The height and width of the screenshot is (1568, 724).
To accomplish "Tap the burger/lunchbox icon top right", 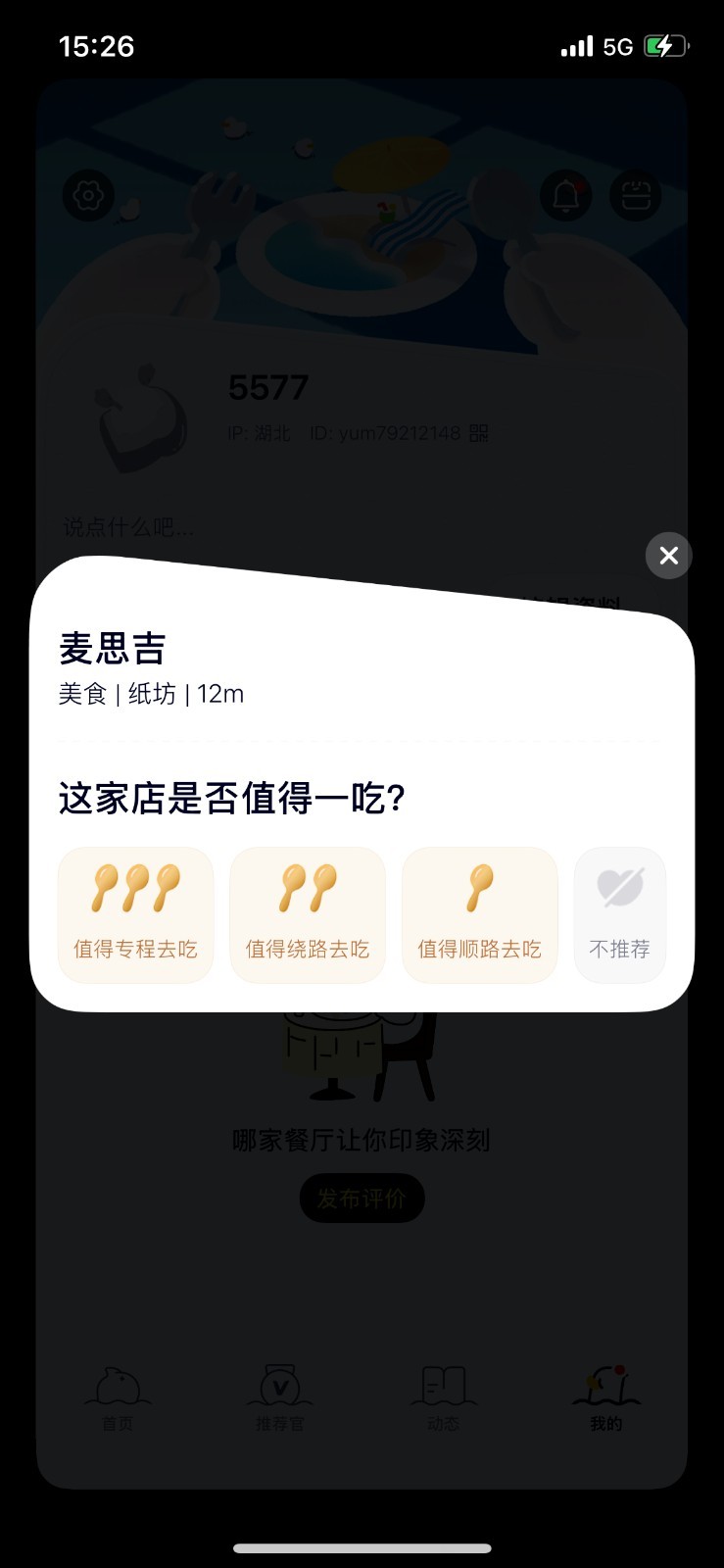I will (636, 195).
